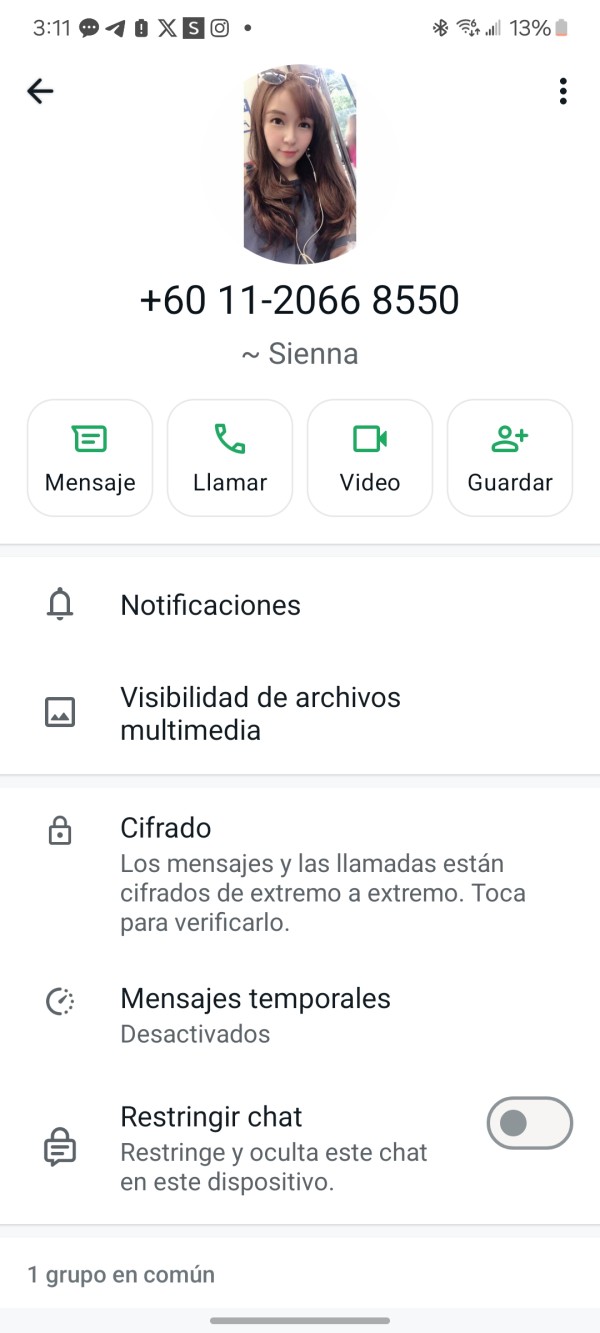Start a voice call with Llamar
Image resolution: width=600 pixels, height=1333 pixels.
[230, 458]
